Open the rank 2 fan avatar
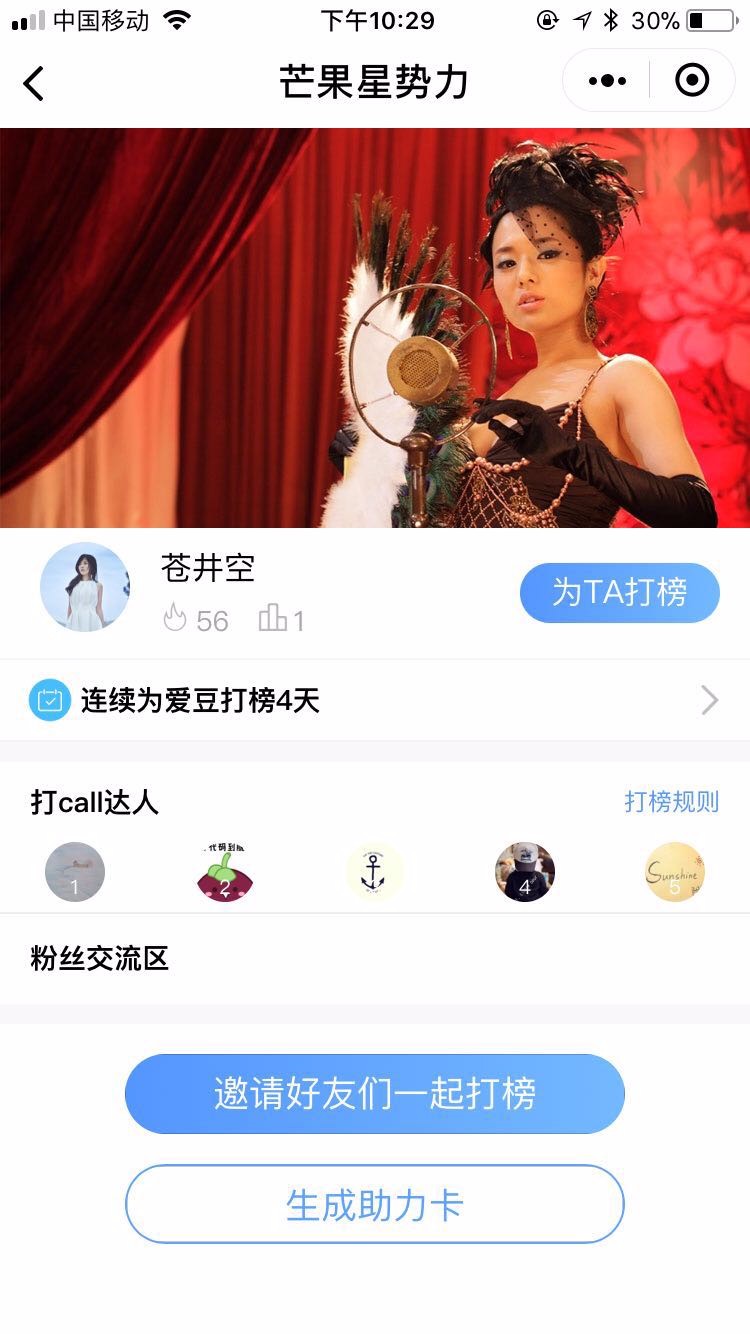 (225, 872)
